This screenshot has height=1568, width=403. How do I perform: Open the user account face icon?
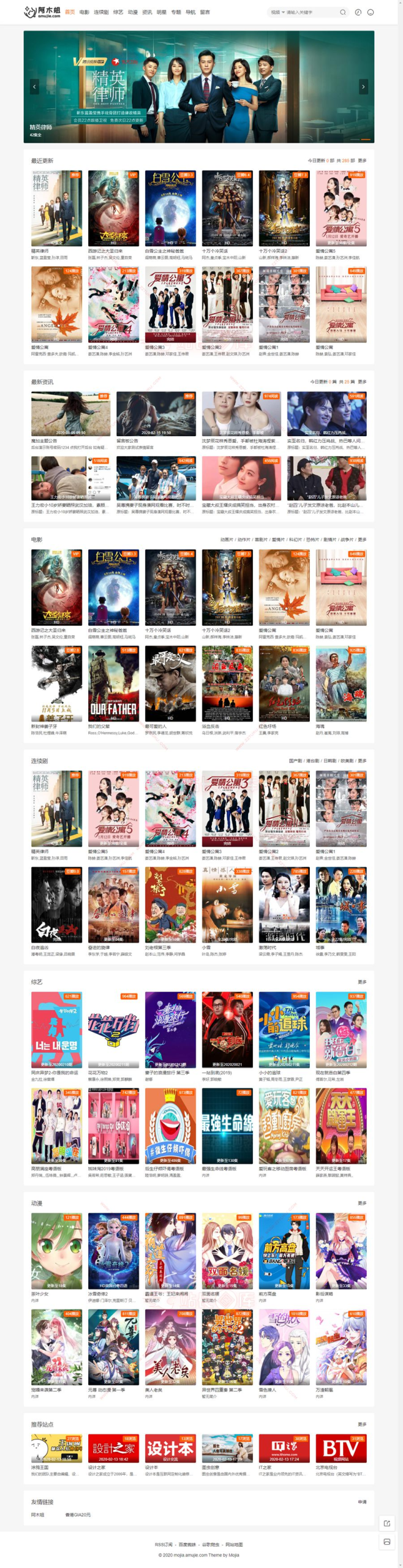[371, 12]
